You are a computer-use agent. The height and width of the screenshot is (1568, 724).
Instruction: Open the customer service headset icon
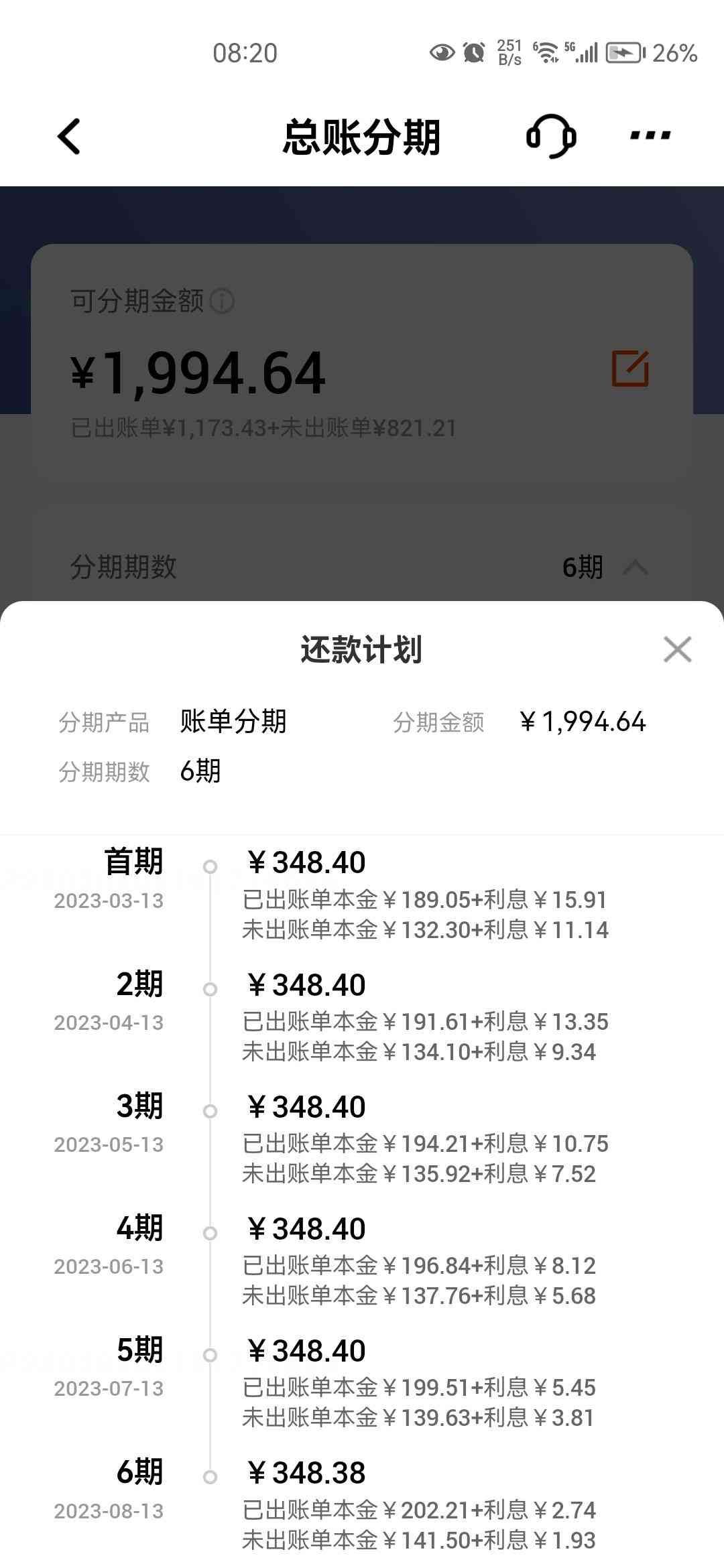(x=550, y=137)
